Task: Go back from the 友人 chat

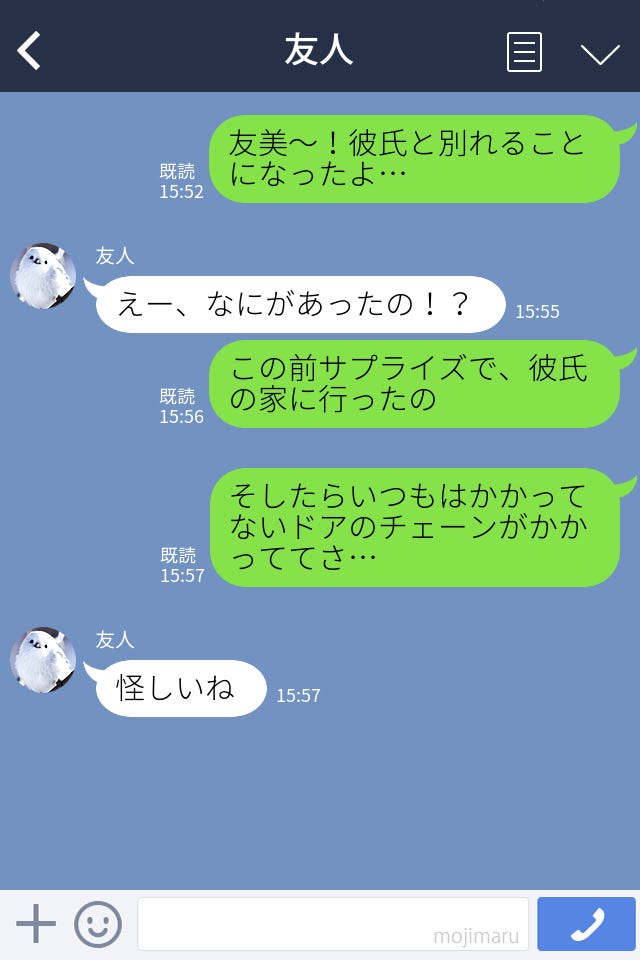Action: click(30, 51)
